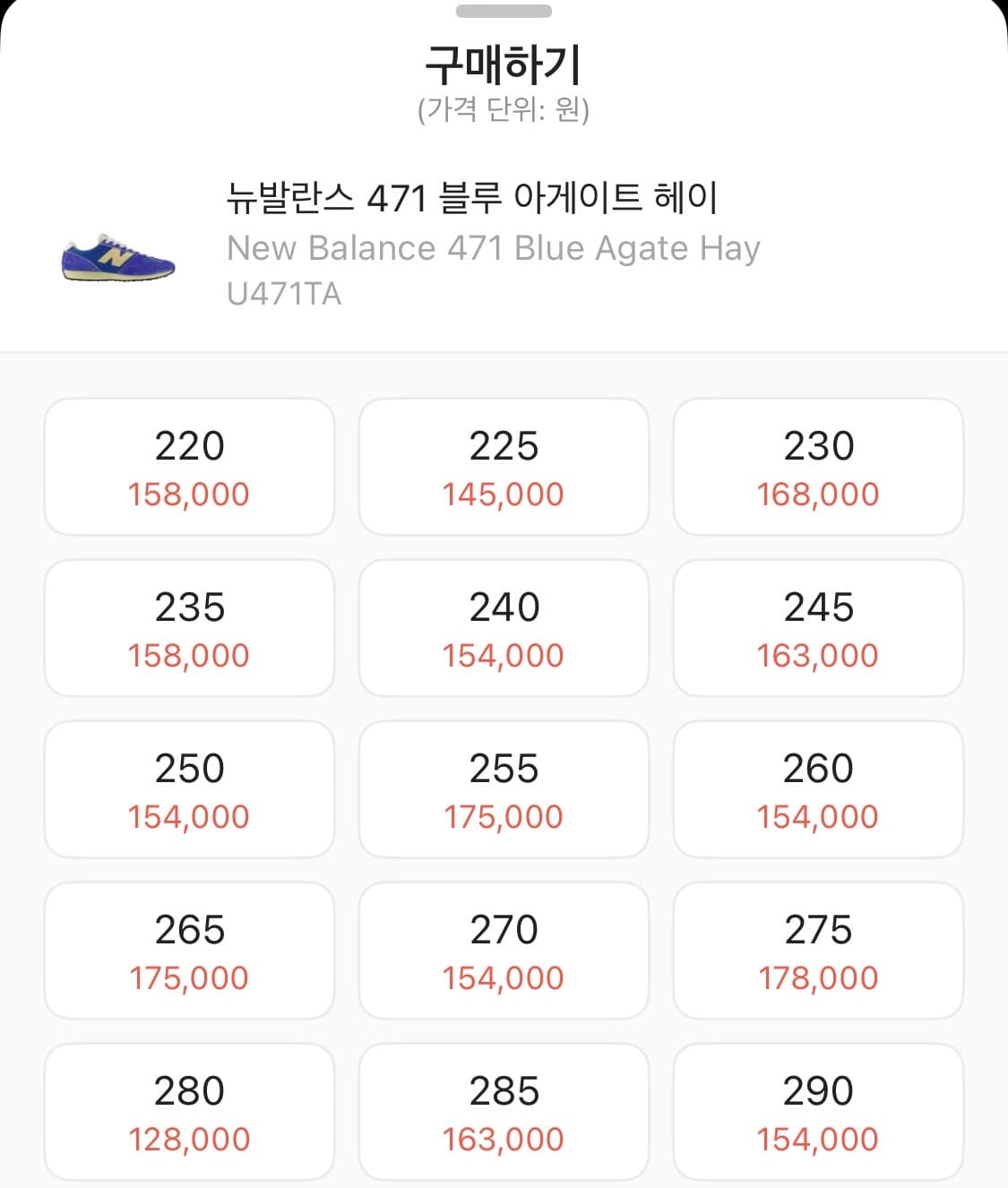The width and height of the screenshot is (1008, 1188).
Task: Click the model code U471TA
Action: click(285, 291)
